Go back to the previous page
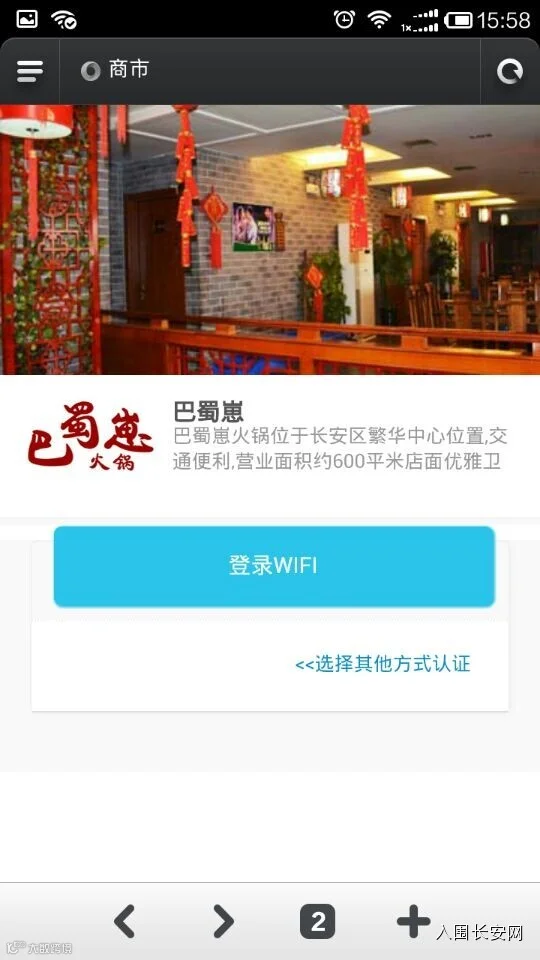The height and width of the screenshot is (960, 540). tap(124, 921)
